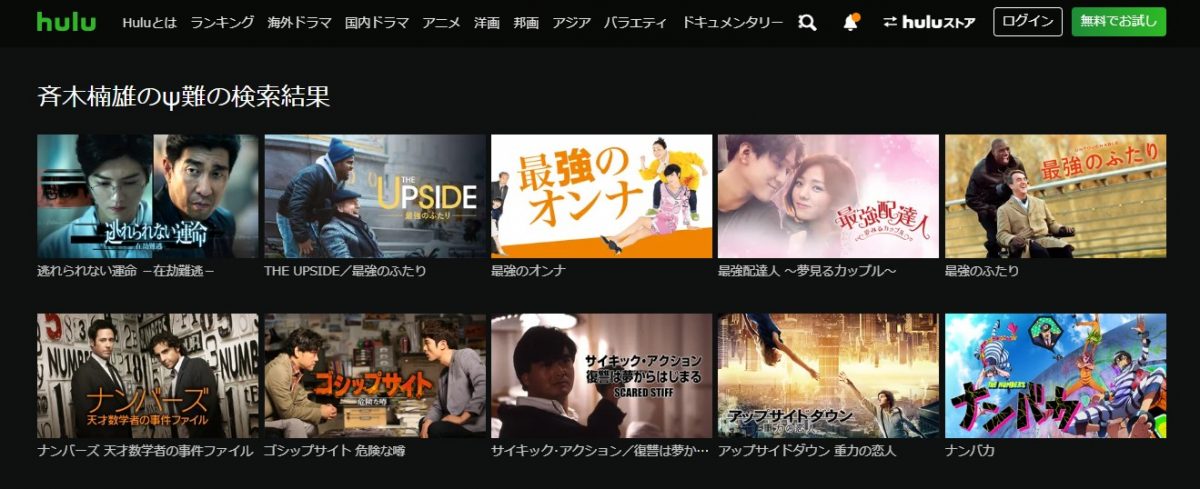The height and width of the screenshot is (489, 1200).
Task: Open the ナンバカ anime tile
Action: [x=1055, y=376]
